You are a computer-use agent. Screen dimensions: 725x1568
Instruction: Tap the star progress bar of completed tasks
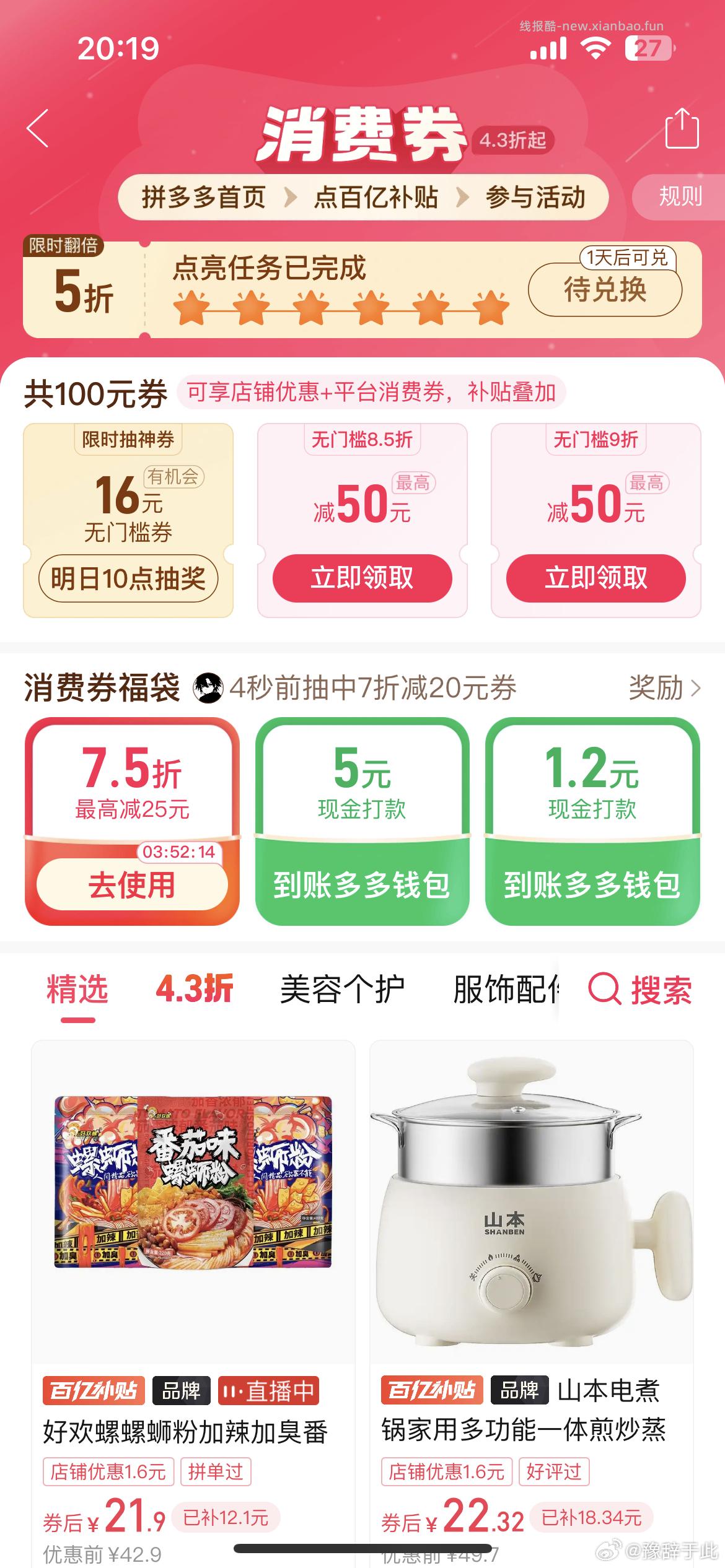[336, 308]
